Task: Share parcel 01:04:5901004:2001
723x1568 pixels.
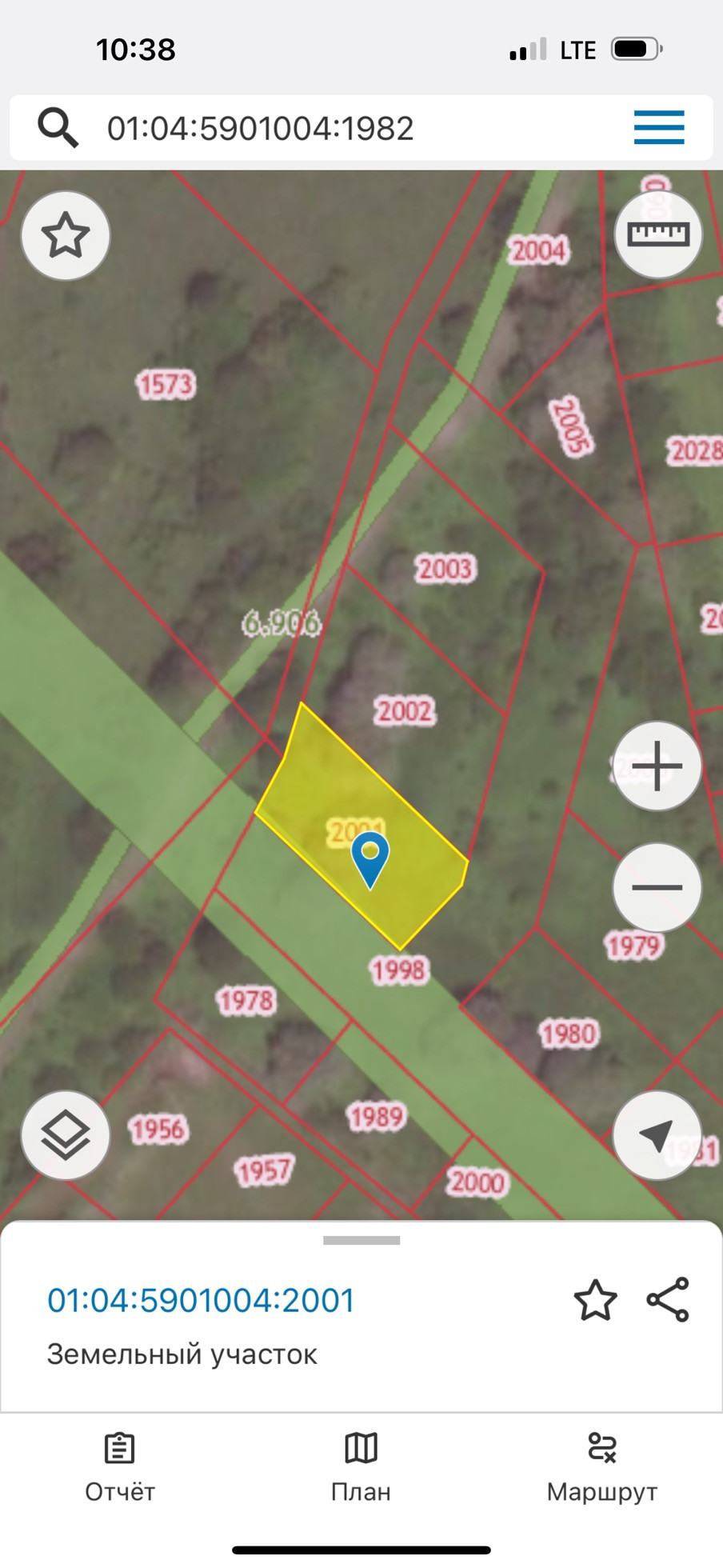Action: tap(668, 1300)
